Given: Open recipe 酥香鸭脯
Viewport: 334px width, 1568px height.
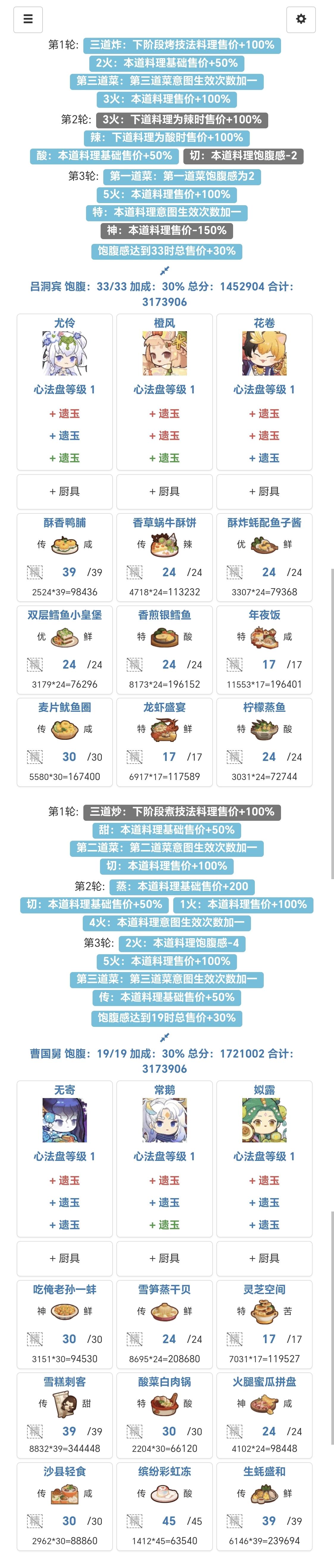Looking at the screenshot, I should coord(65,557).
